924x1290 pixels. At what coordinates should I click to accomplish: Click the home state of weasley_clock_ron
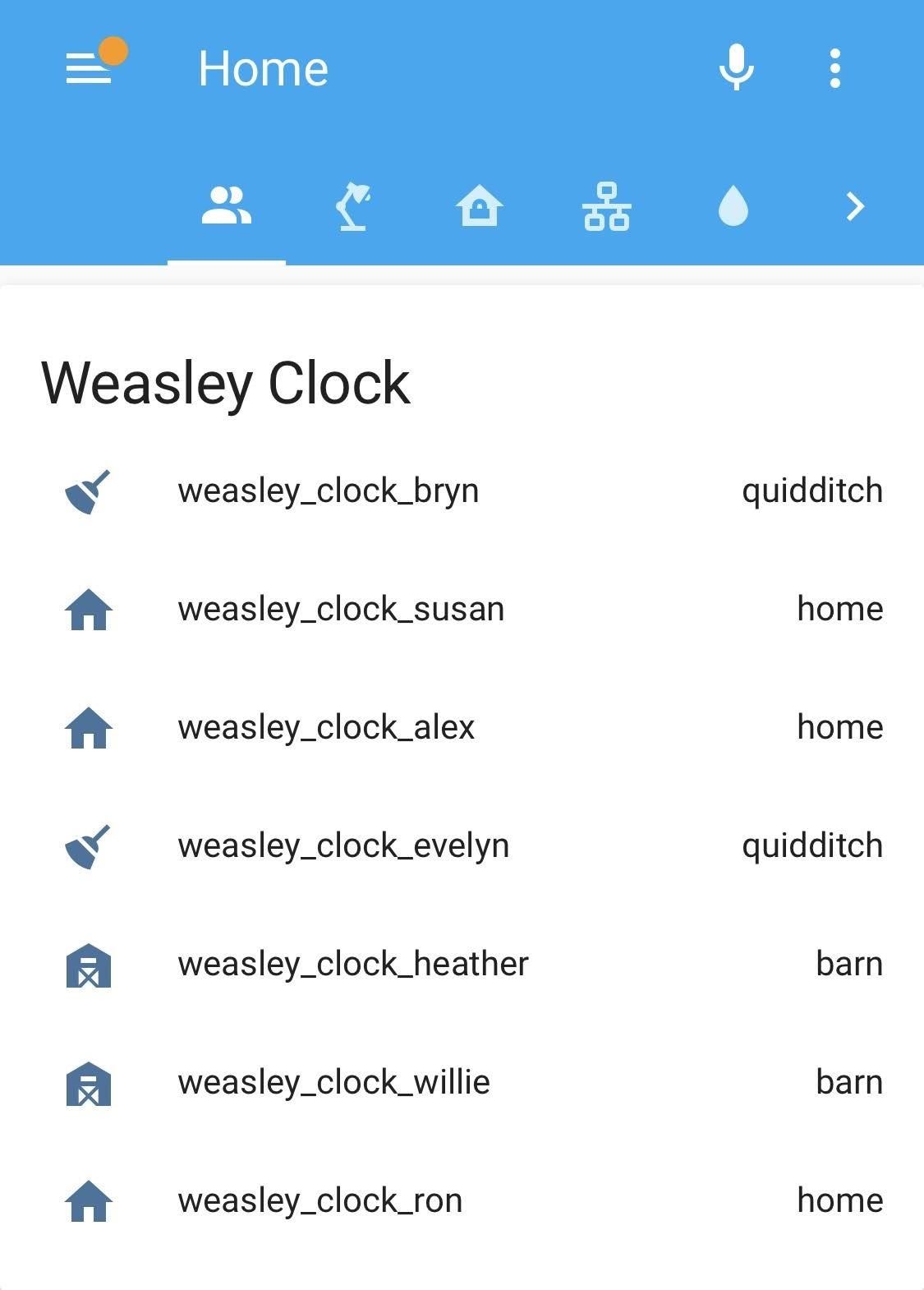[x=839, y=1200]
